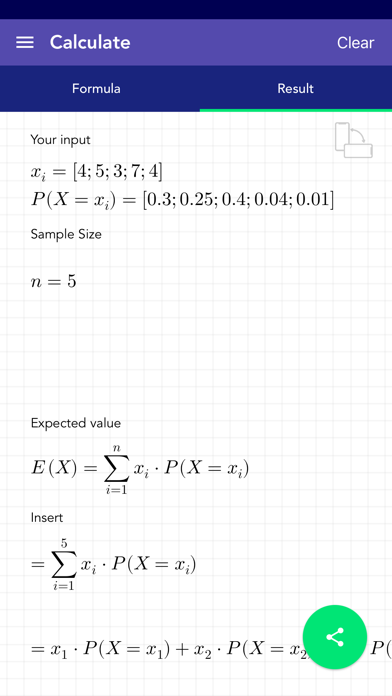Share the result with the green button
Screen dimensions: 392x696
(335, 637)
